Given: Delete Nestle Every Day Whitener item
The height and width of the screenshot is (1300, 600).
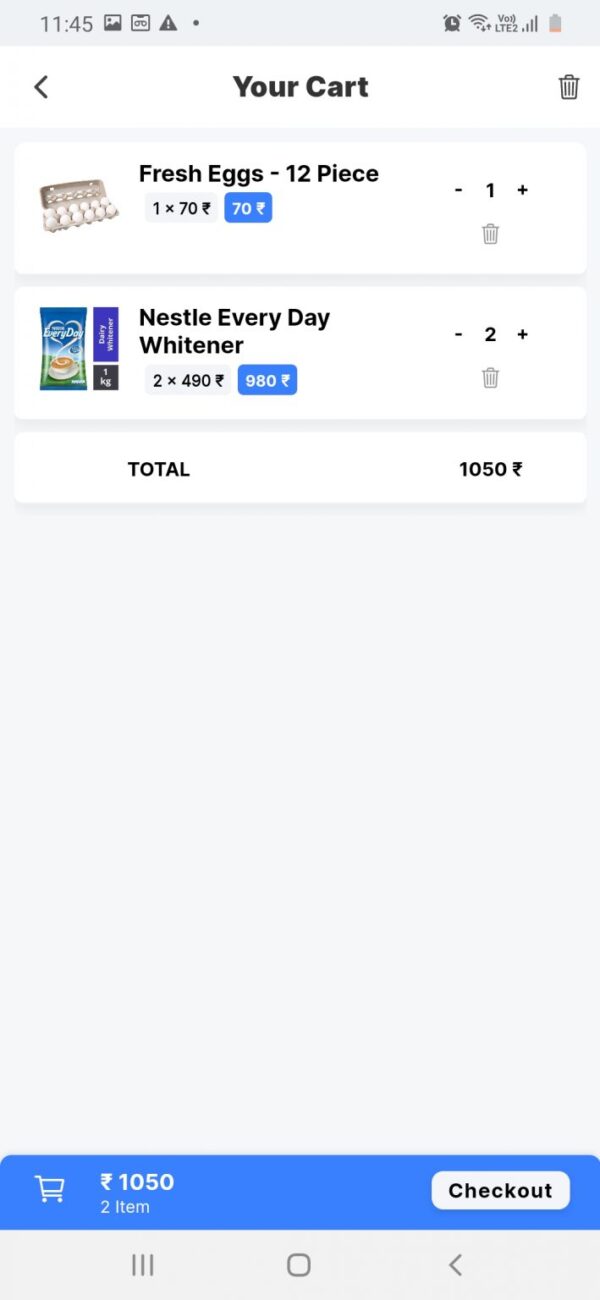Looking at the screenshot, I should click(x=490, y=378).
